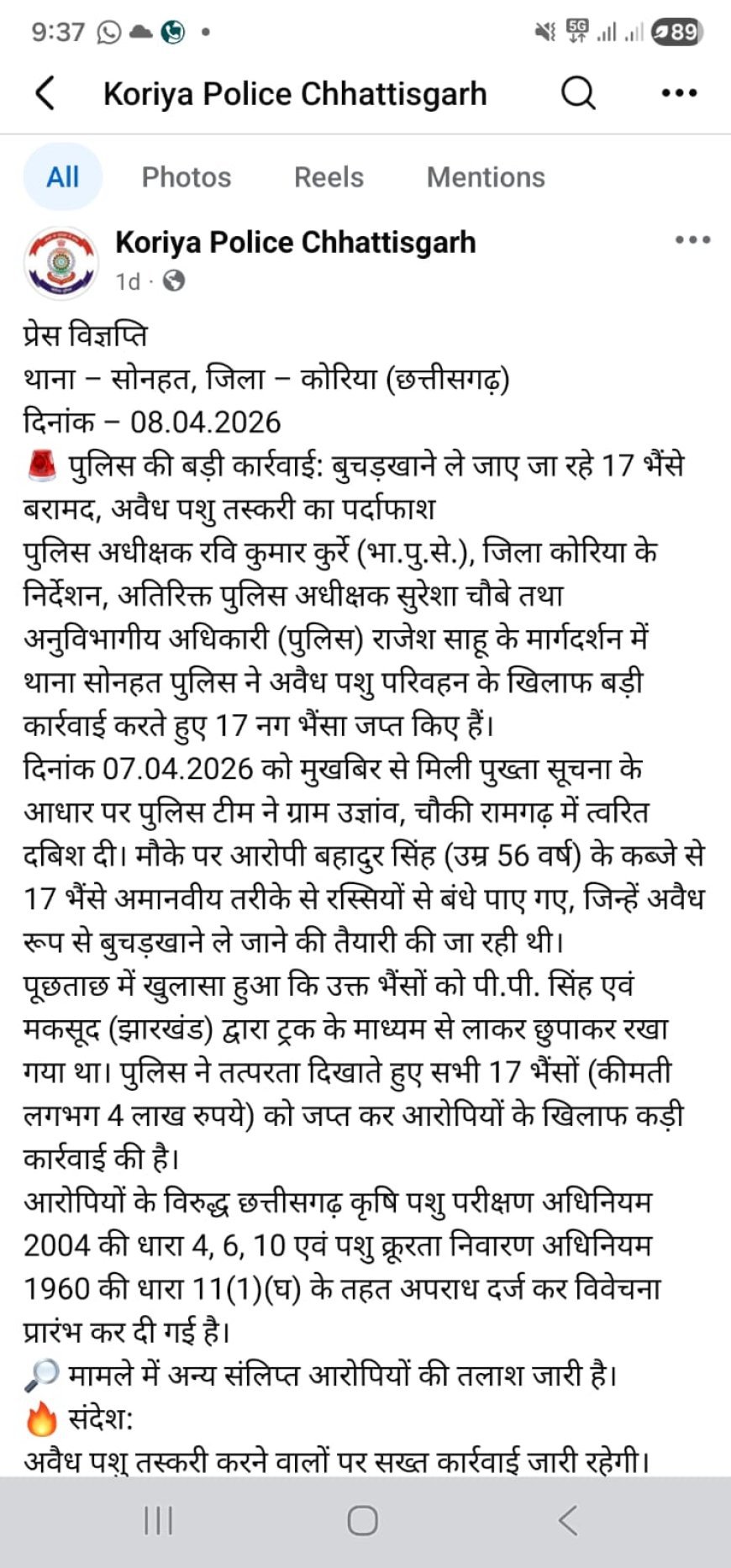Open the post author name Koriya Police Chhattisgarh
The width and height of the screenshot is (731, 1568).
click(295, 243)
